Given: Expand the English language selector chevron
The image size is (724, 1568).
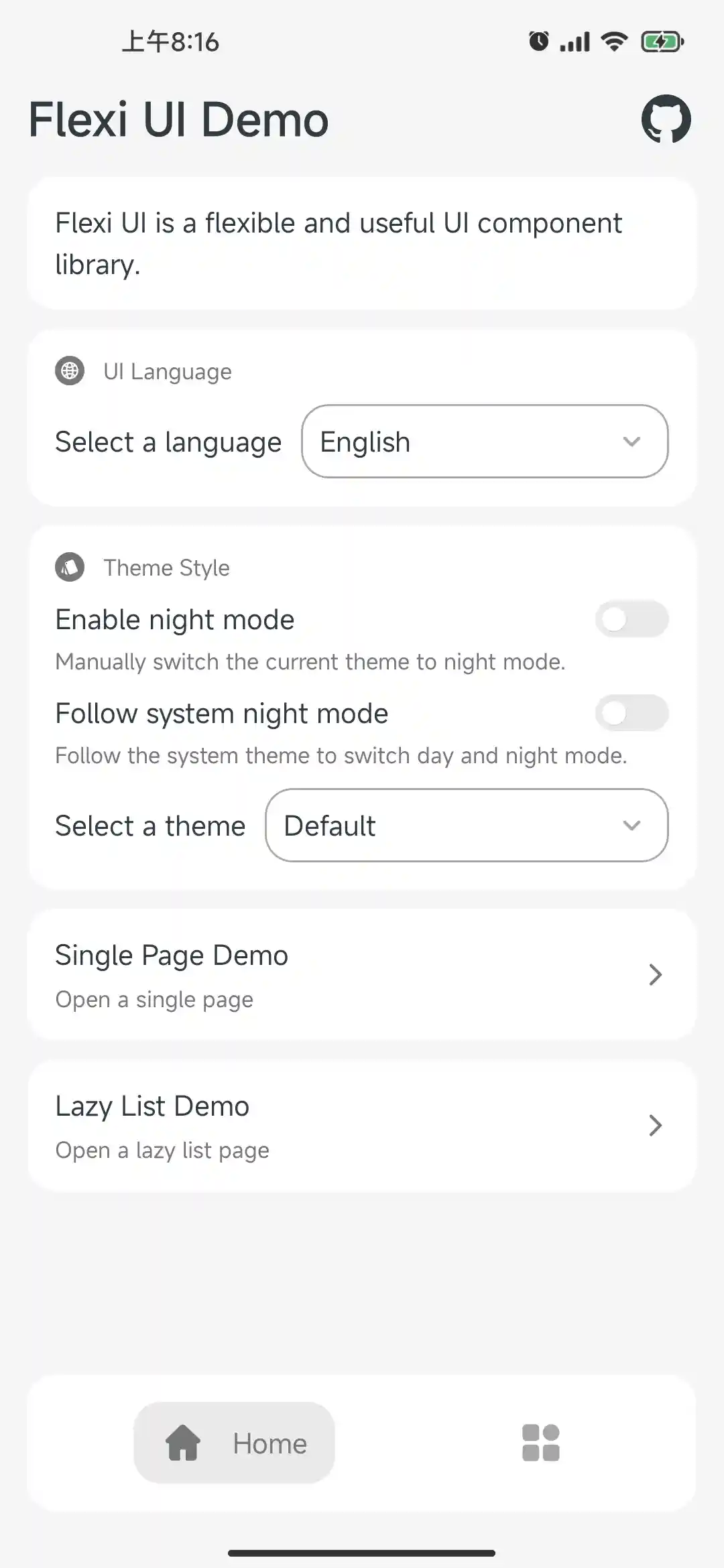Looking at the screenshot, I should click(x=631, y=442).
